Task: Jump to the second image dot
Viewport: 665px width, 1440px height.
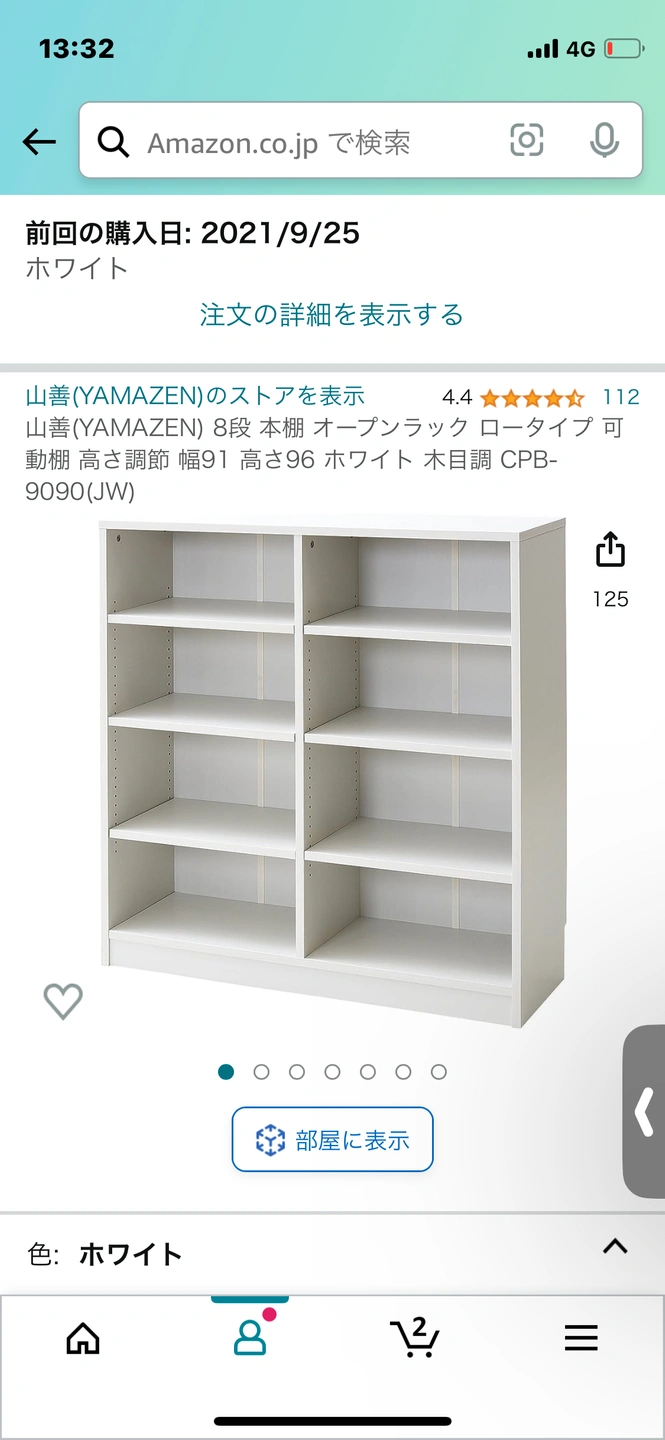Action: click(262, 1072)
